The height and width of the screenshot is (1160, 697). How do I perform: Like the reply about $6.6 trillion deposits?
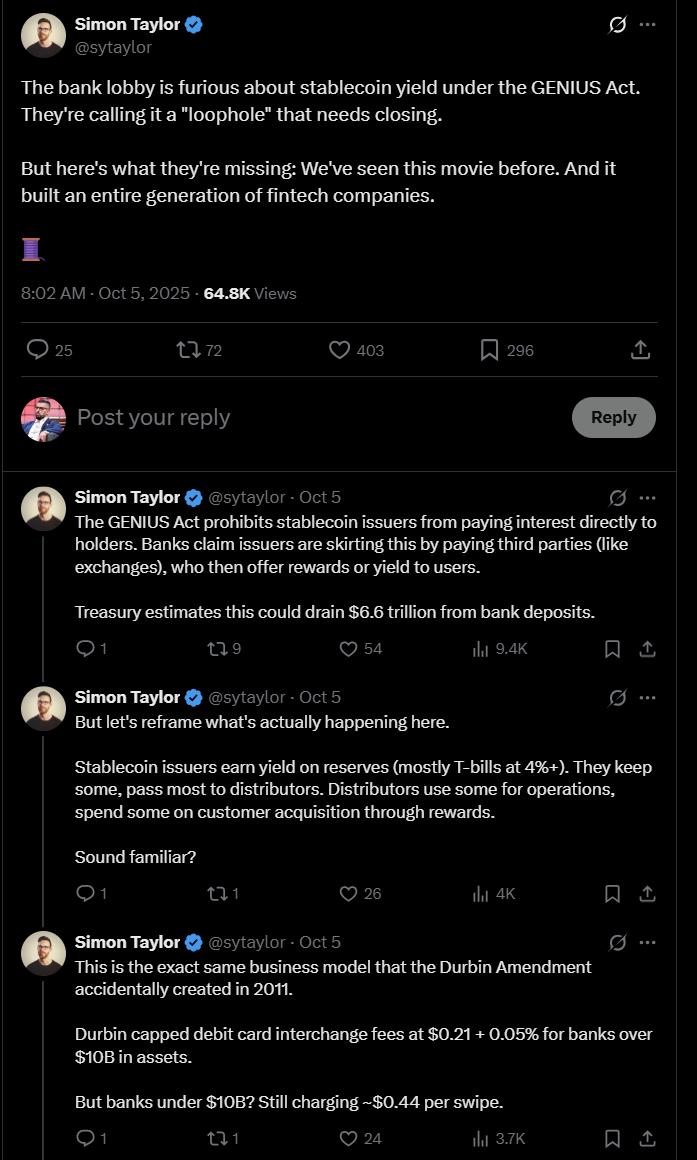click(x=349, y=649)
